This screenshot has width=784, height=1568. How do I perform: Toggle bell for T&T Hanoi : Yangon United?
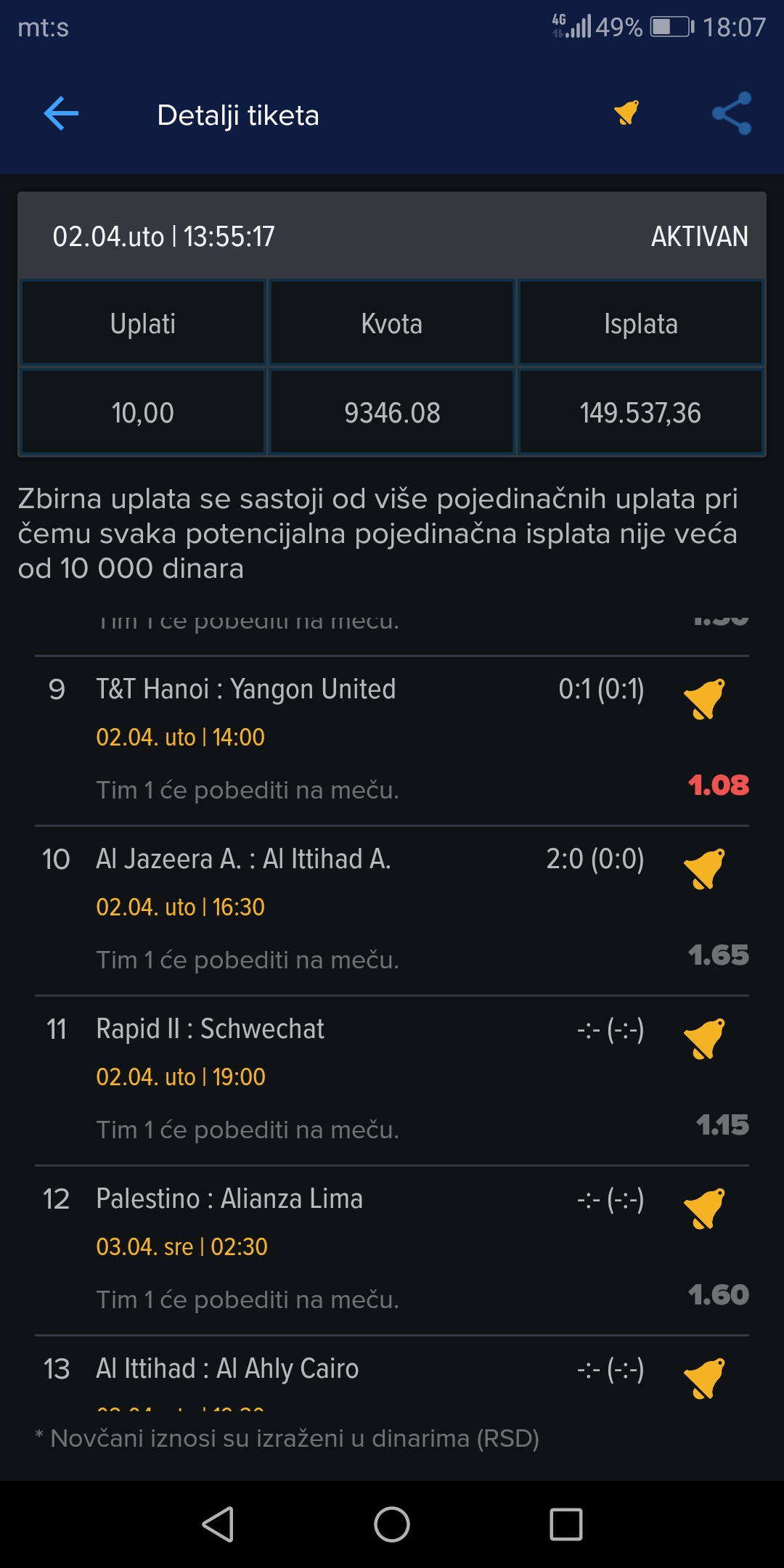tap(704, 698)
